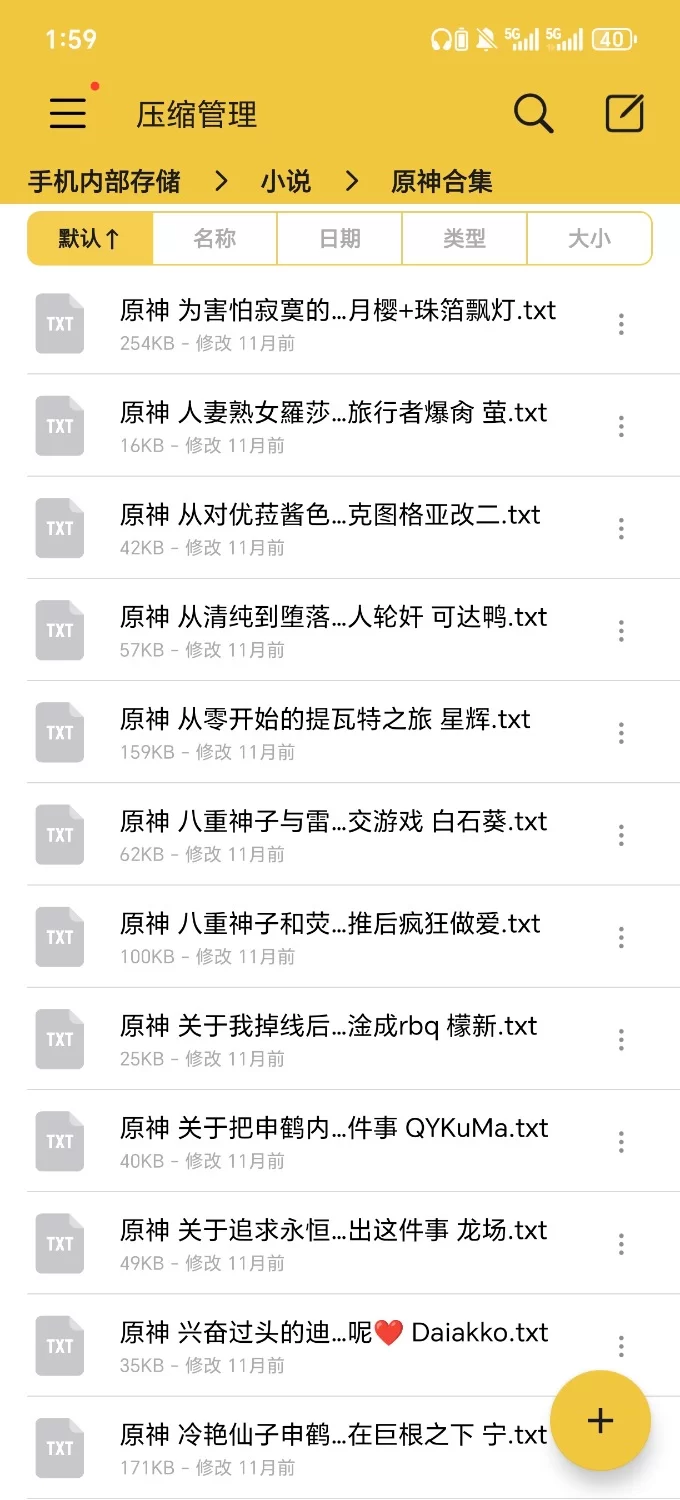Show more options for the 星辉.txt file
Screen dimensions: 680x1500
point(621,733)
